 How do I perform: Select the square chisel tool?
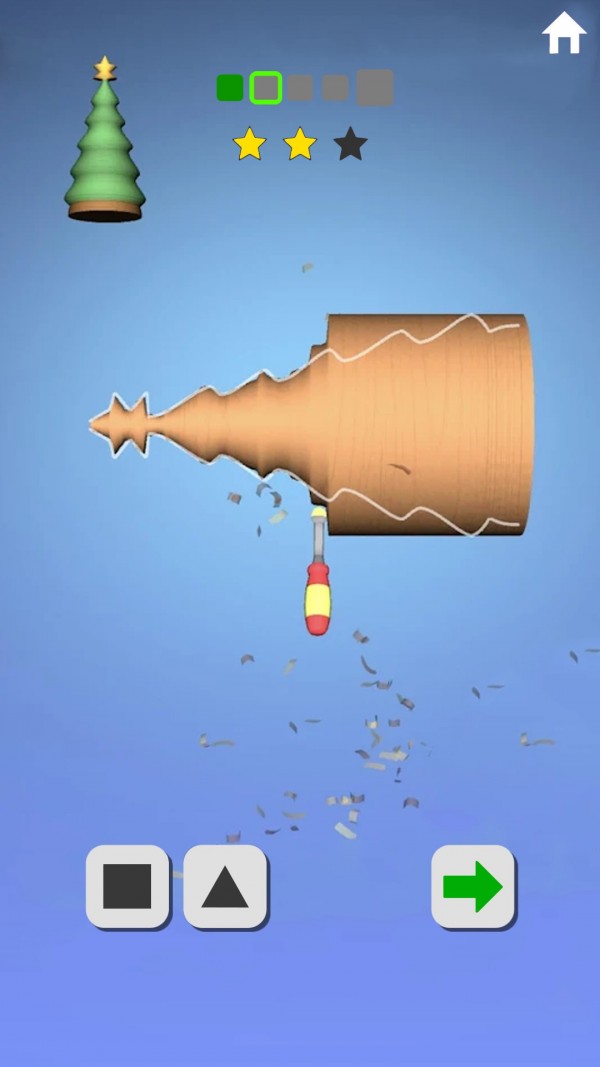pos(127,886)
